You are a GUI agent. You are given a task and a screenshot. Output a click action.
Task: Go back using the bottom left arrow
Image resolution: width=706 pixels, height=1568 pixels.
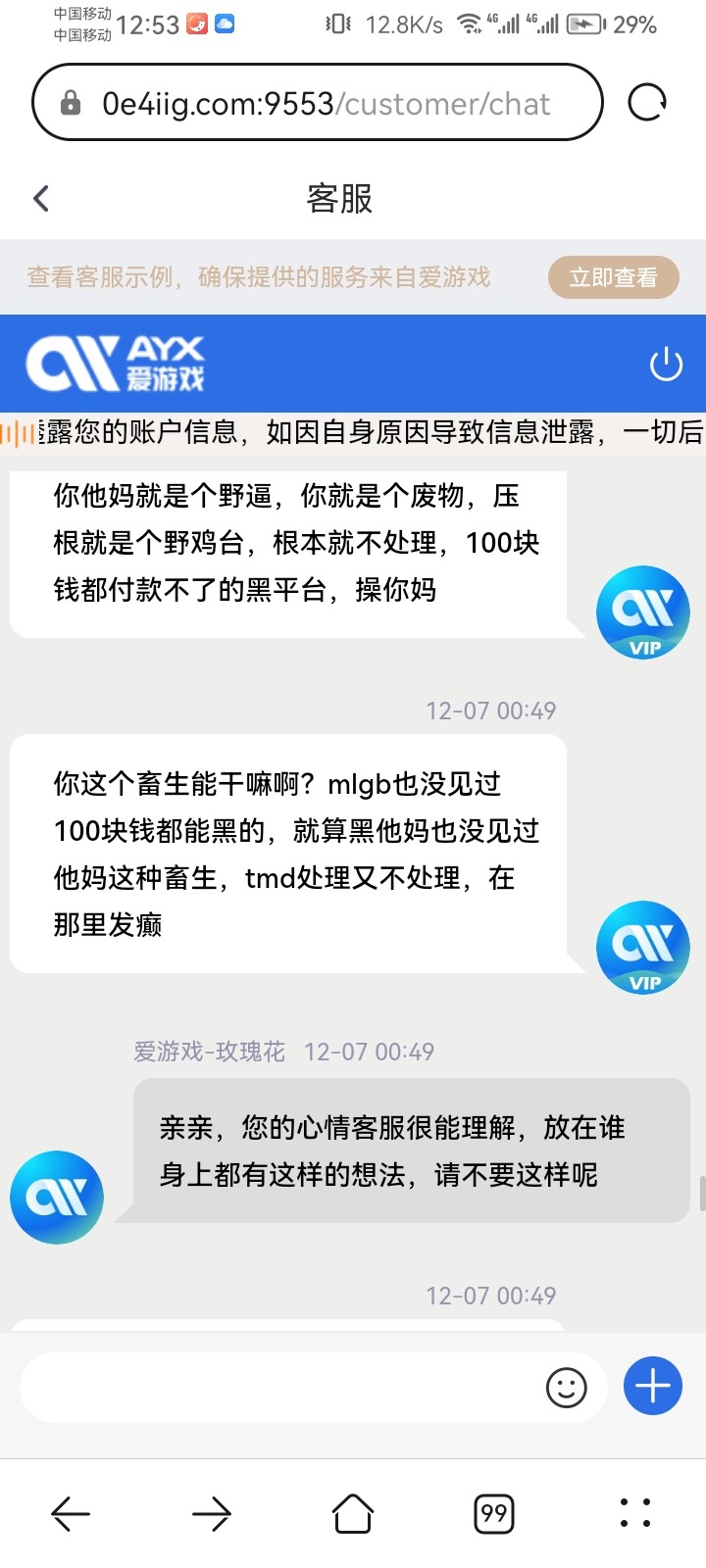point(70,1514)
